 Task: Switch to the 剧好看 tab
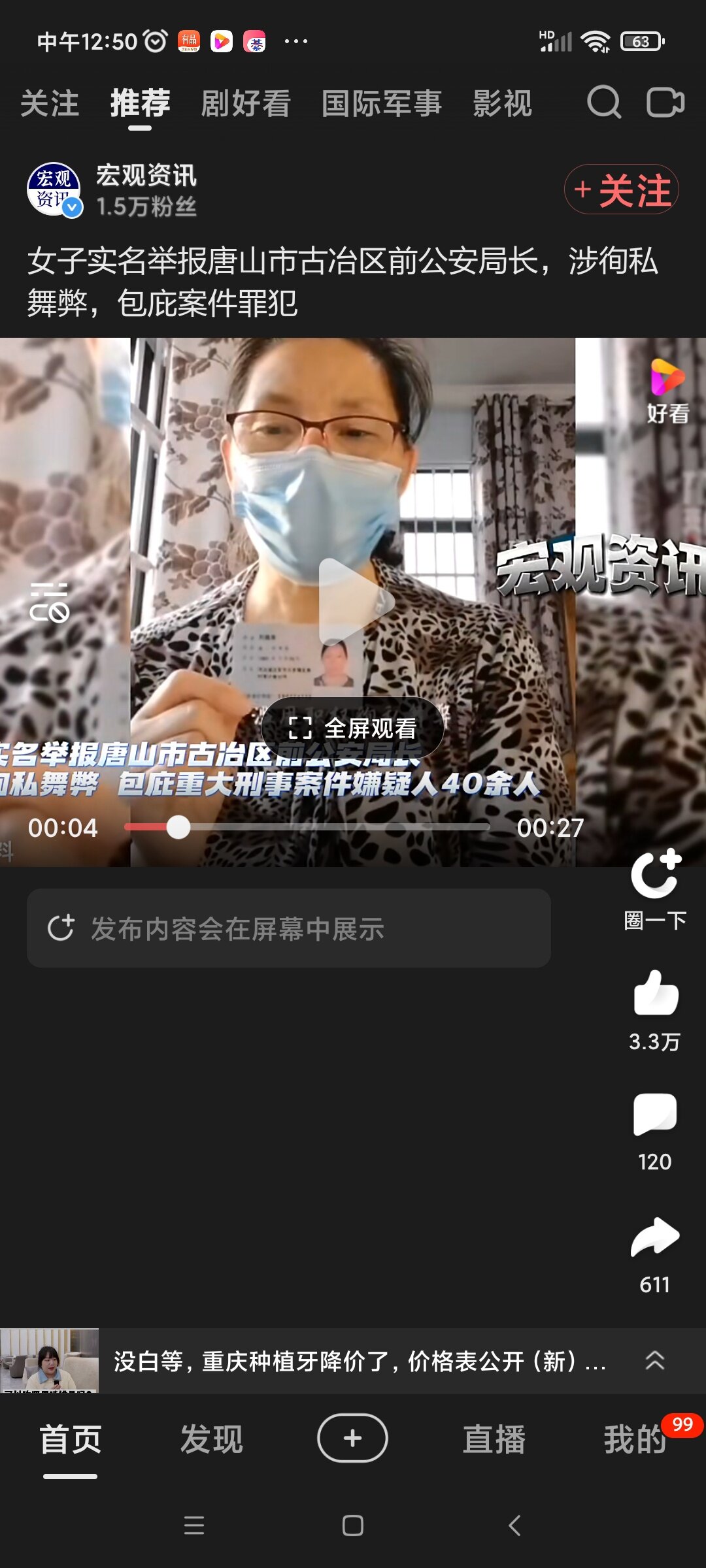click(x=245, y=104)
